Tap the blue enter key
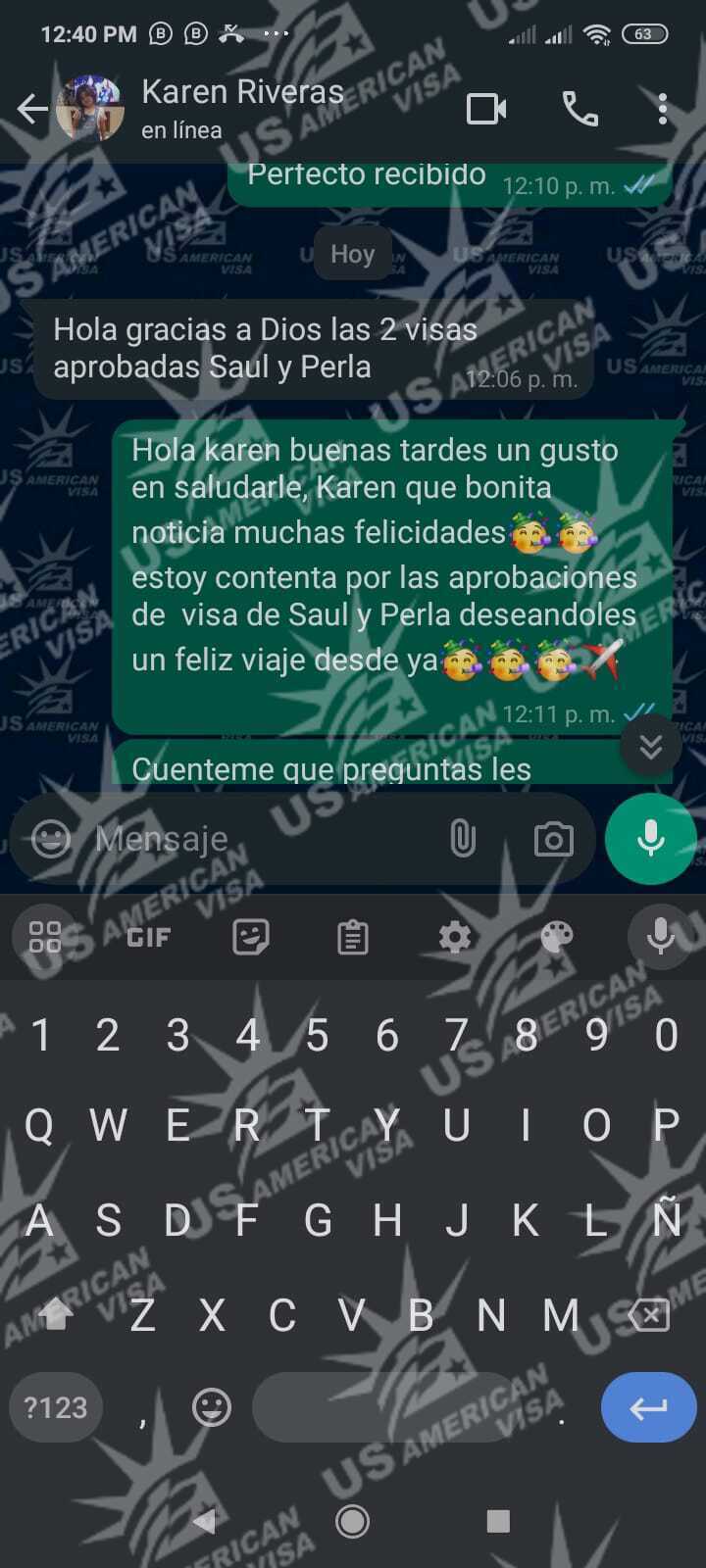This screenshot has width=706, height=1568. coord(648,1408)
